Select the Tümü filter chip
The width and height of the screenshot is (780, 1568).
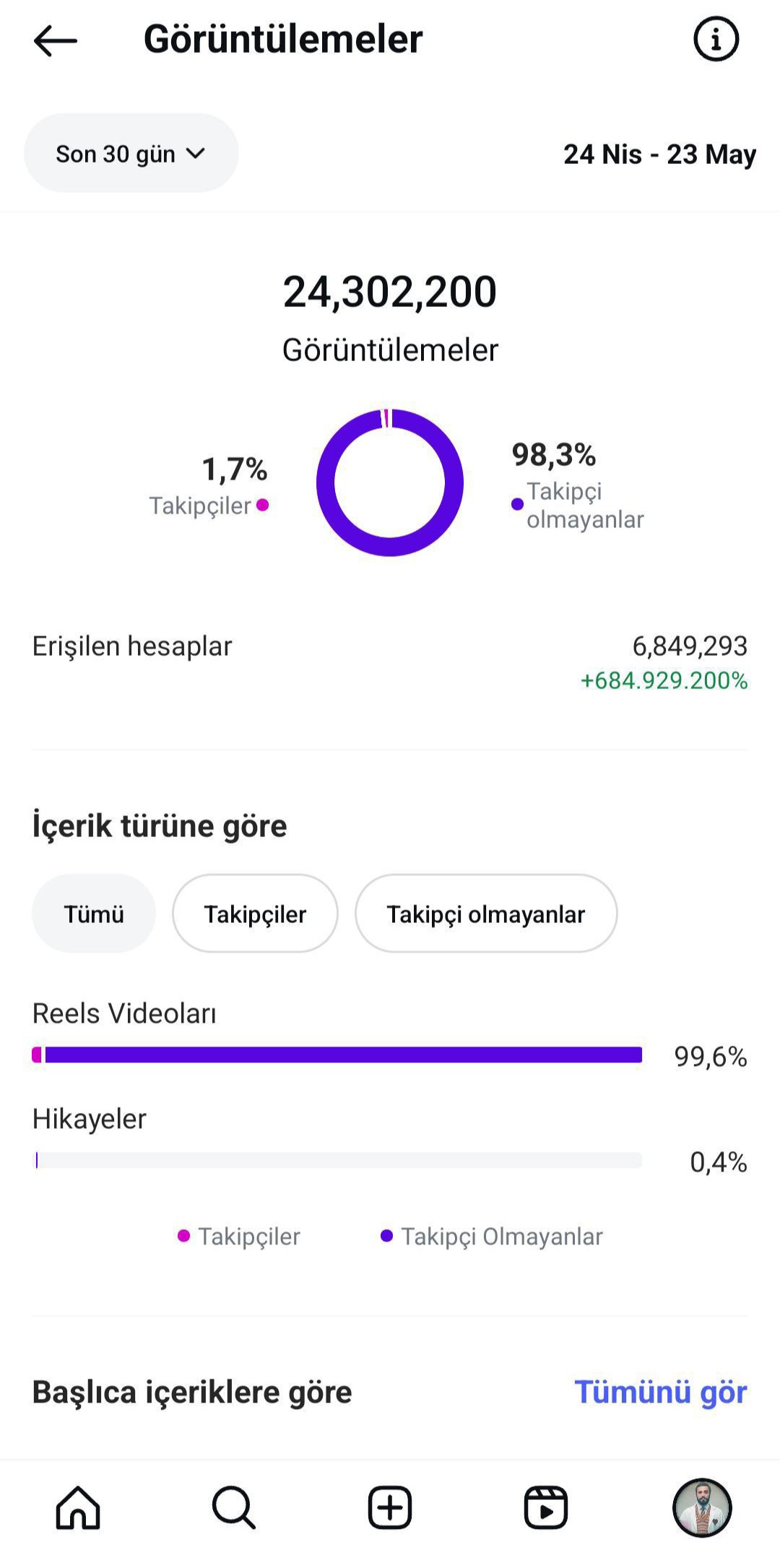94,914
